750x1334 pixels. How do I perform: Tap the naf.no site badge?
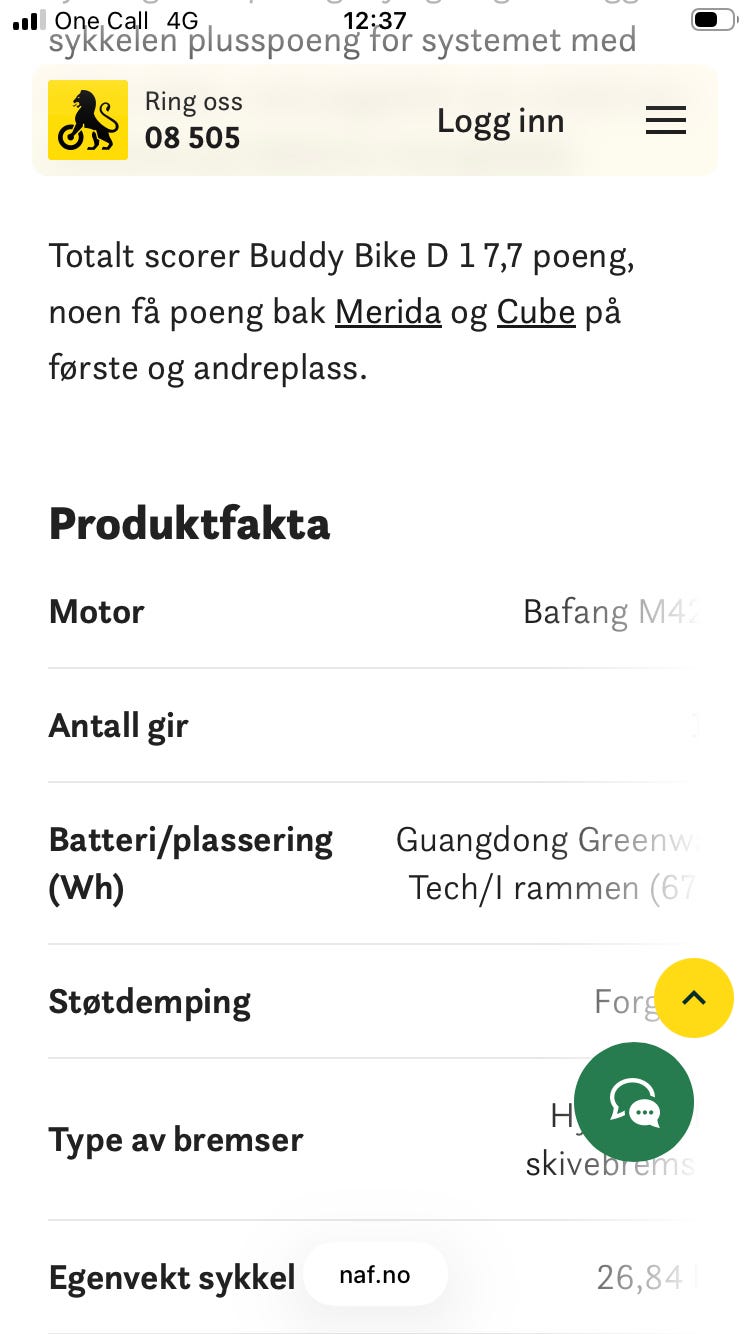376,1273
